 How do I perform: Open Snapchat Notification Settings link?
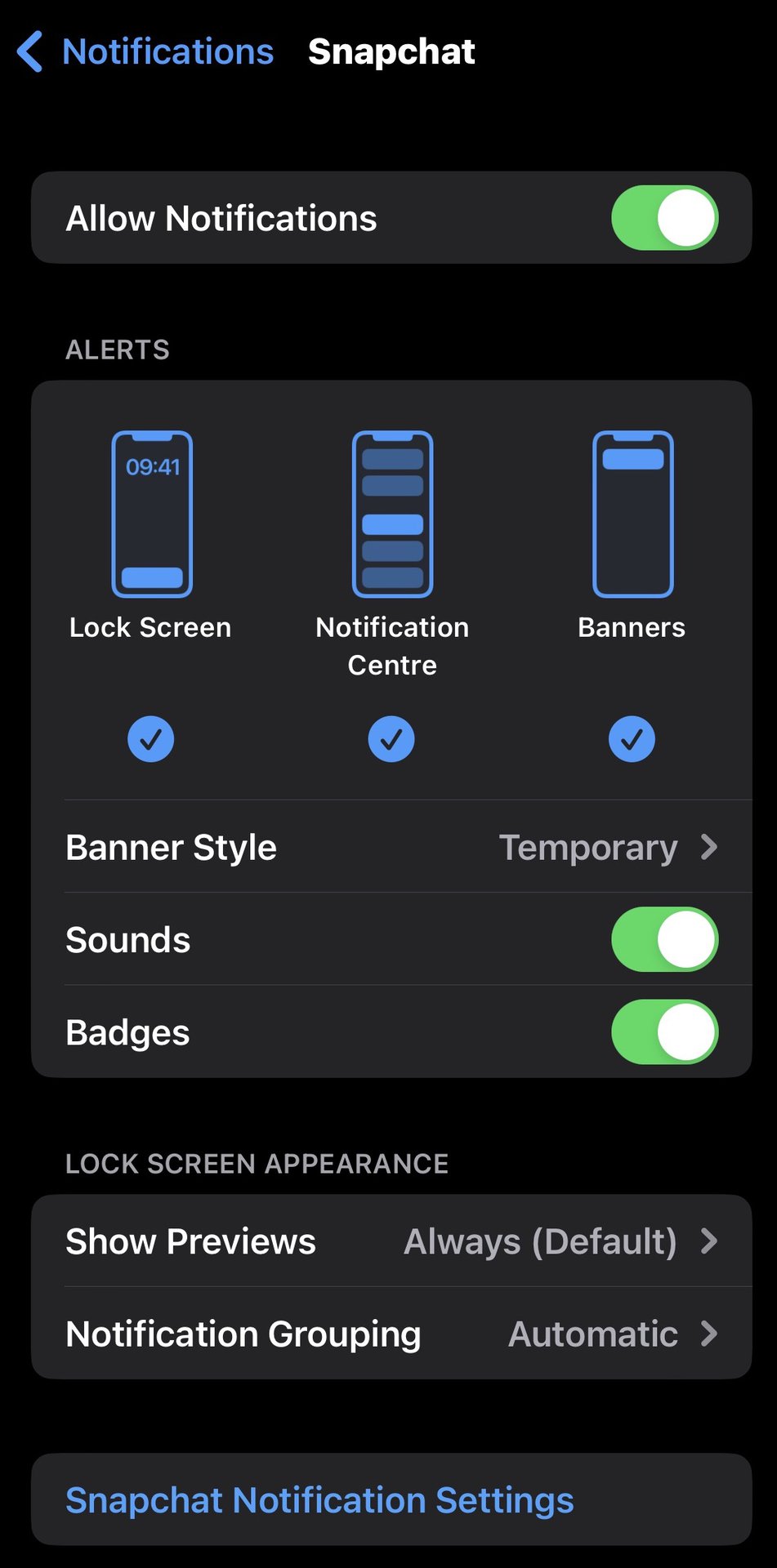click(319, 1500)
